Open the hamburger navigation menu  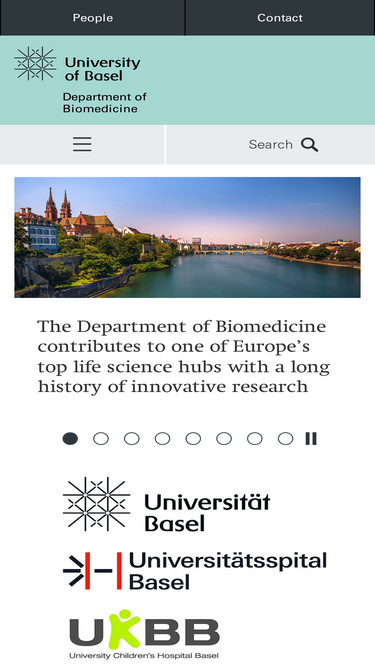[82, 144]
